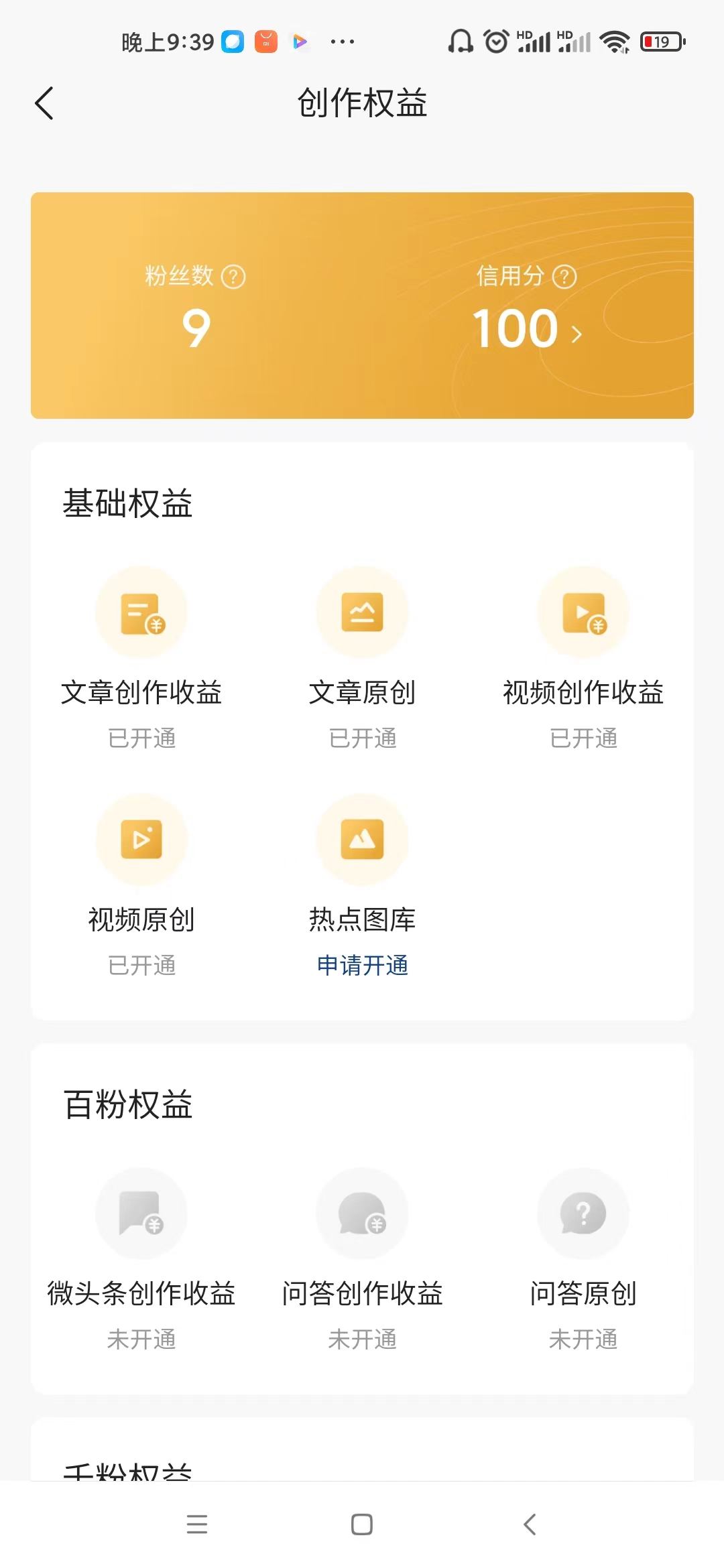Open the 文章创作收益 article income icon

click(x=141, y=612)
